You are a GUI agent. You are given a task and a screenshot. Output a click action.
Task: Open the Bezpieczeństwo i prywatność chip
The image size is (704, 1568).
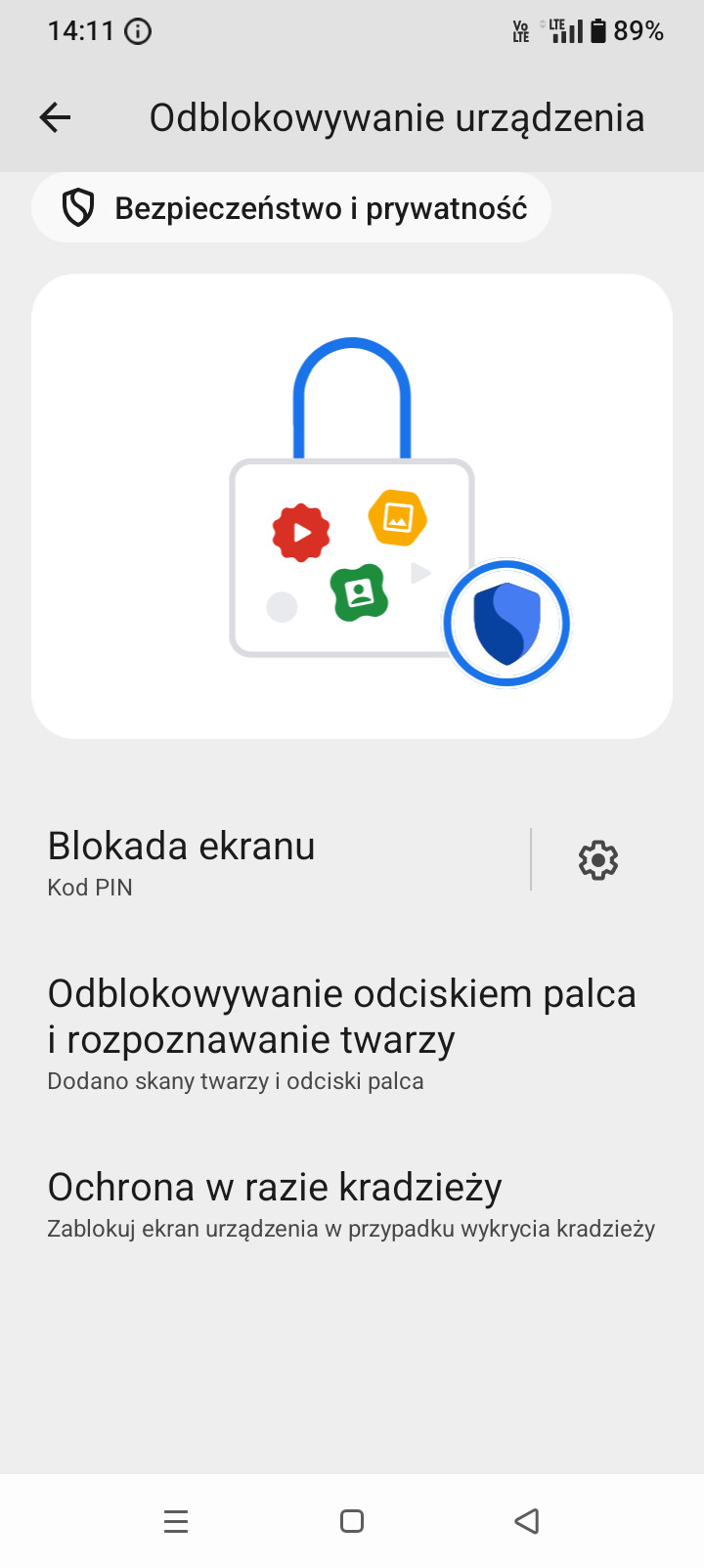(291, 208)
